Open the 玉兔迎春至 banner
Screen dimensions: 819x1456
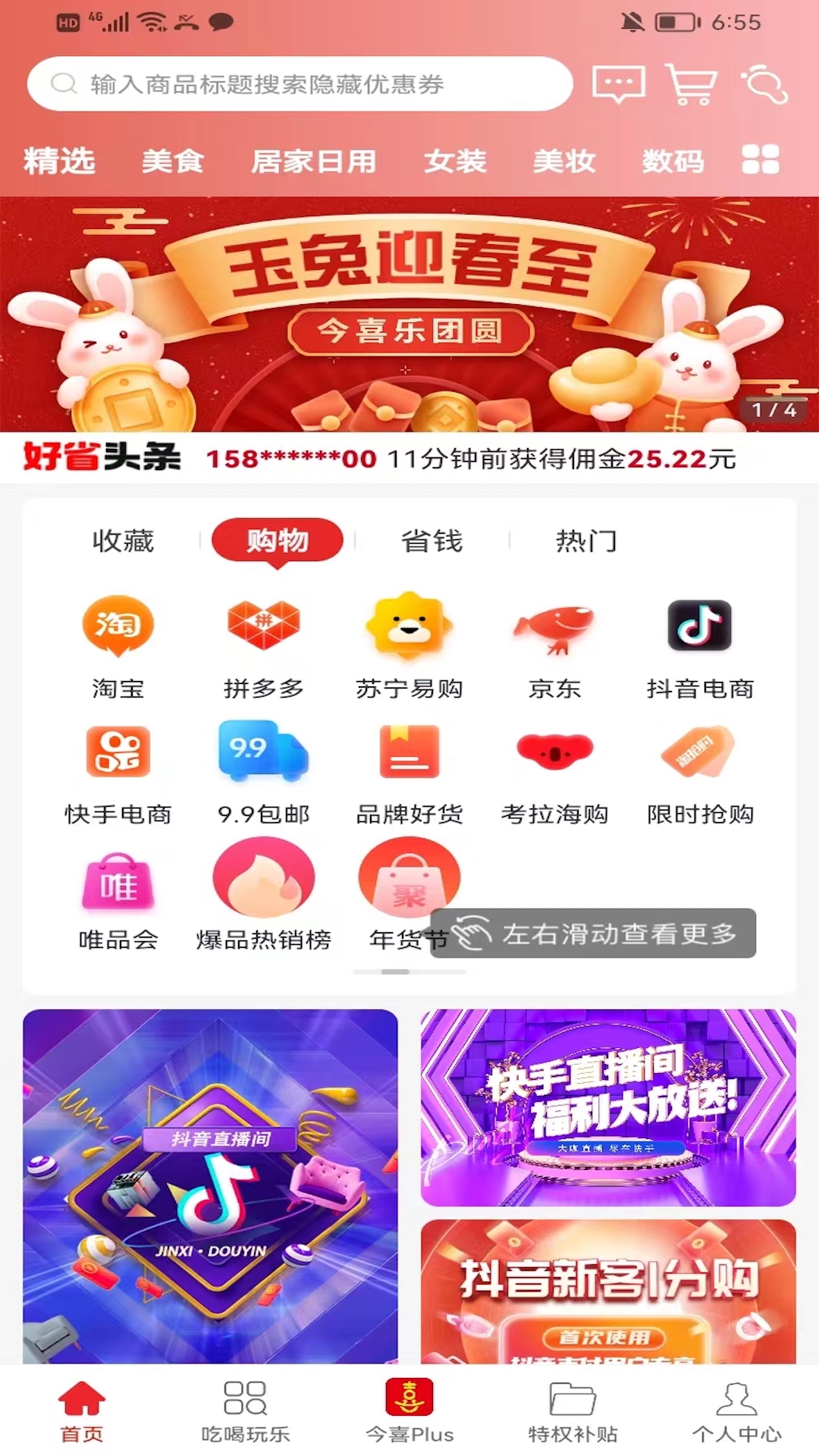pyautogui.click(x=409, y=314)
